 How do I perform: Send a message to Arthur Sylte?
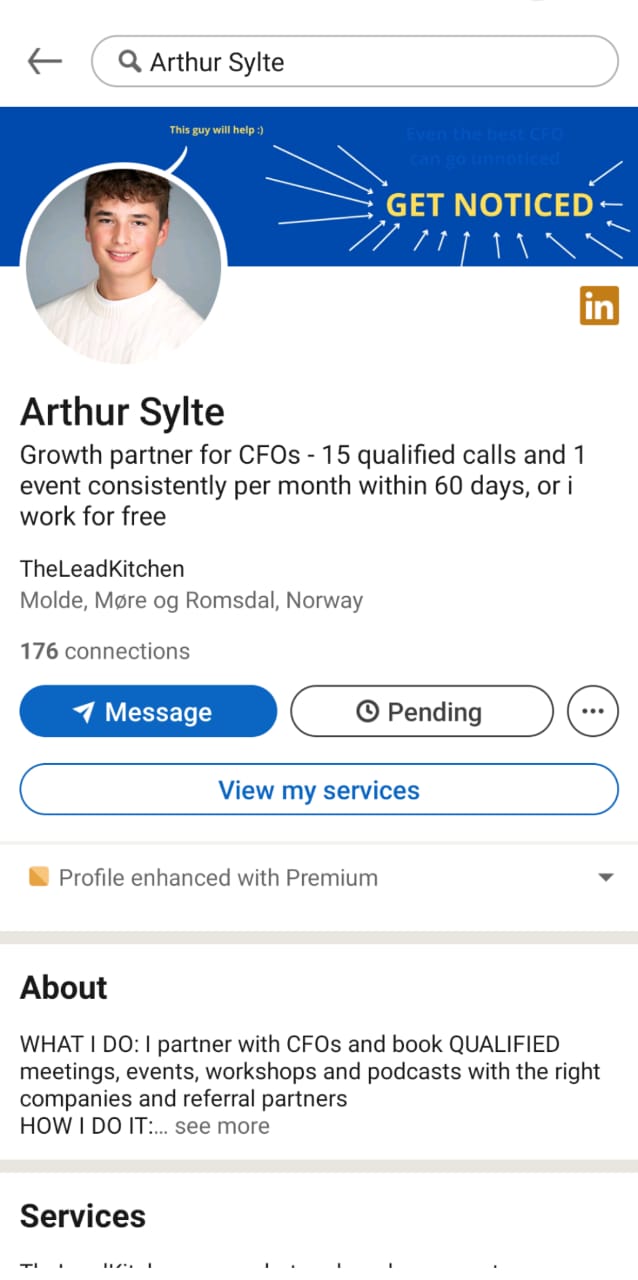pyautogui.click(x=148, y=711)
